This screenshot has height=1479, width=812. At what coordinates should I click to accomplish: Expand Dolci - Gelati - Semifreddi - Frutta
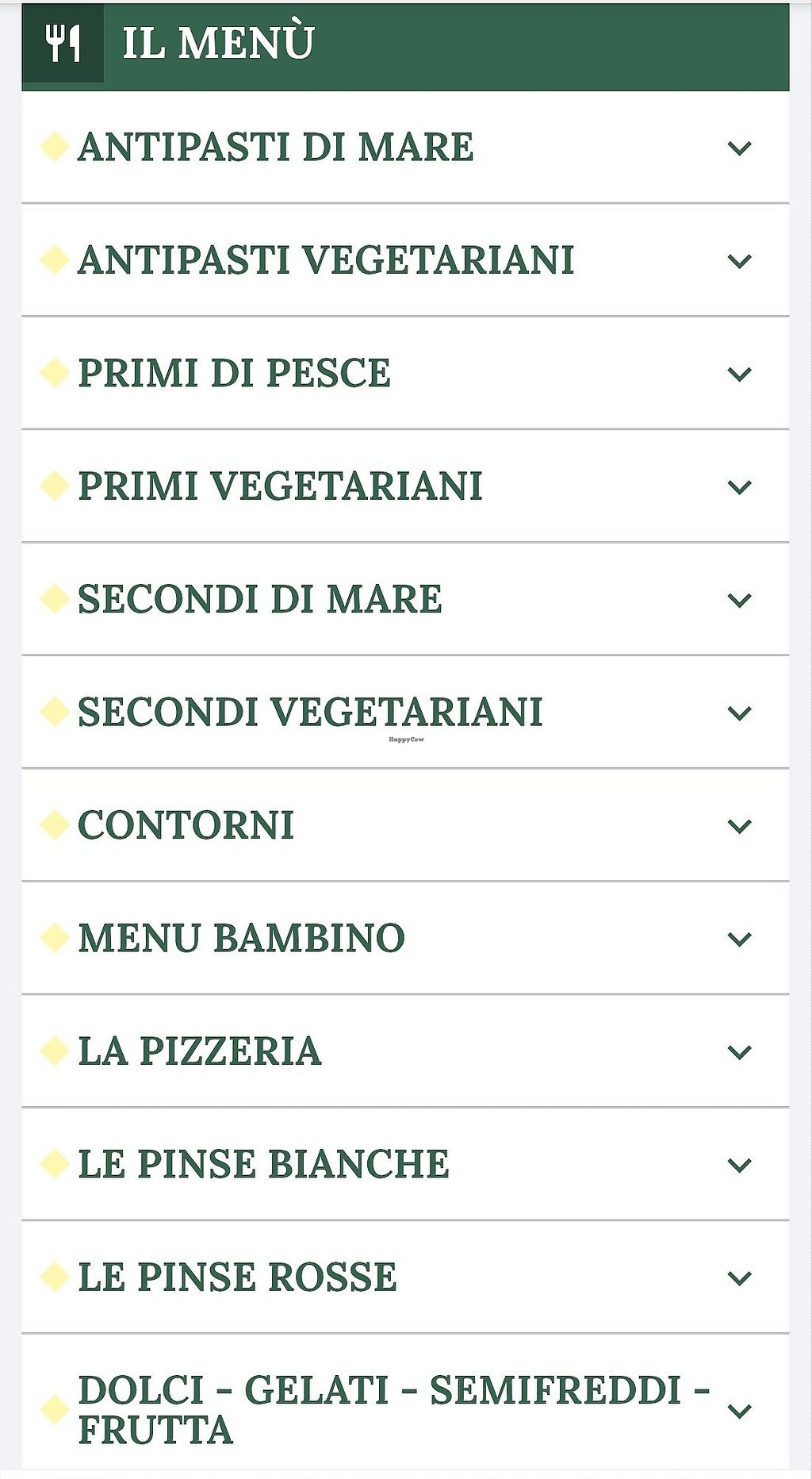pos(739,1410)
